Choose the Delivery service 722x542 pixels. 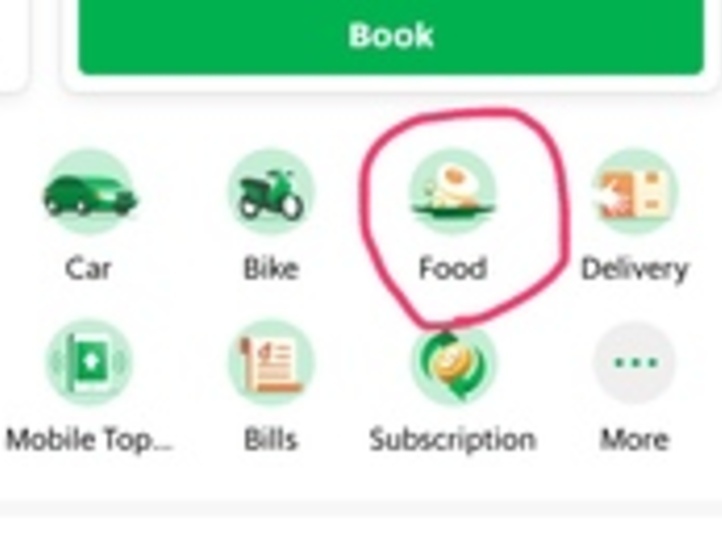634,195
